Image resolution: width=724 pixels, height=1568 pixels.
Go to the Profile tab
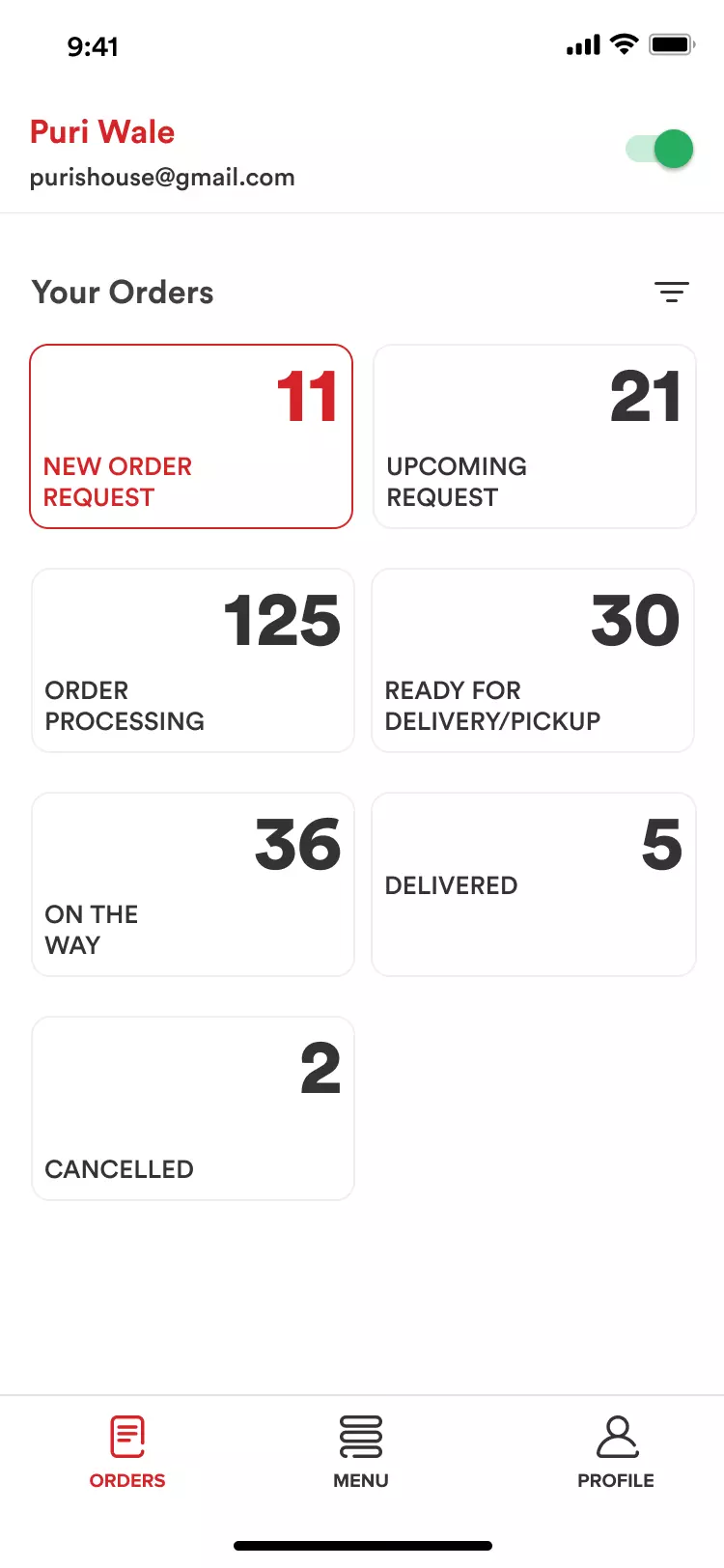pos(616,1452)
